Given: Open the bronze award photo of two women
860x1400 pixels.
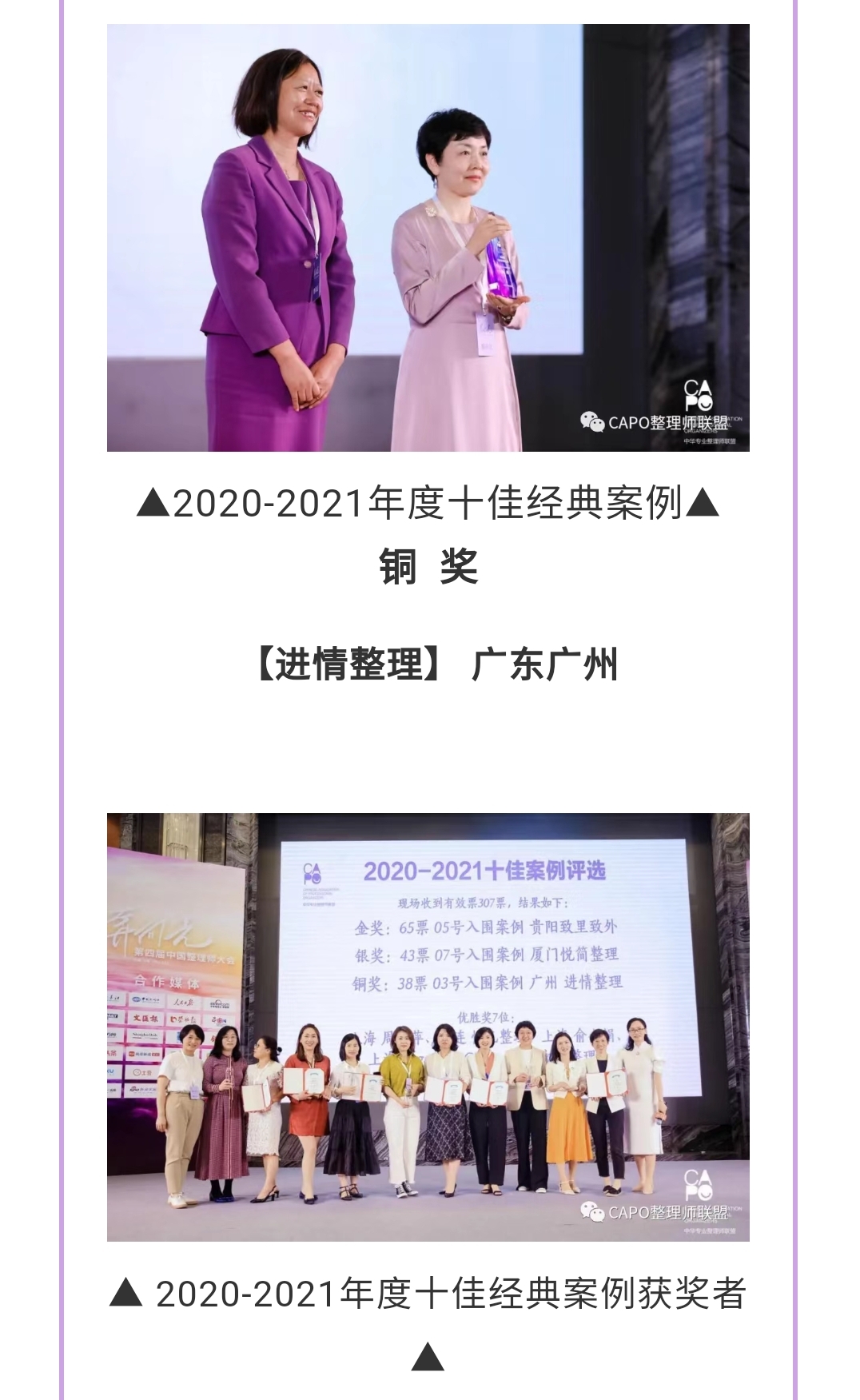Looking at the screenshot, I should [x=428, y=237].
